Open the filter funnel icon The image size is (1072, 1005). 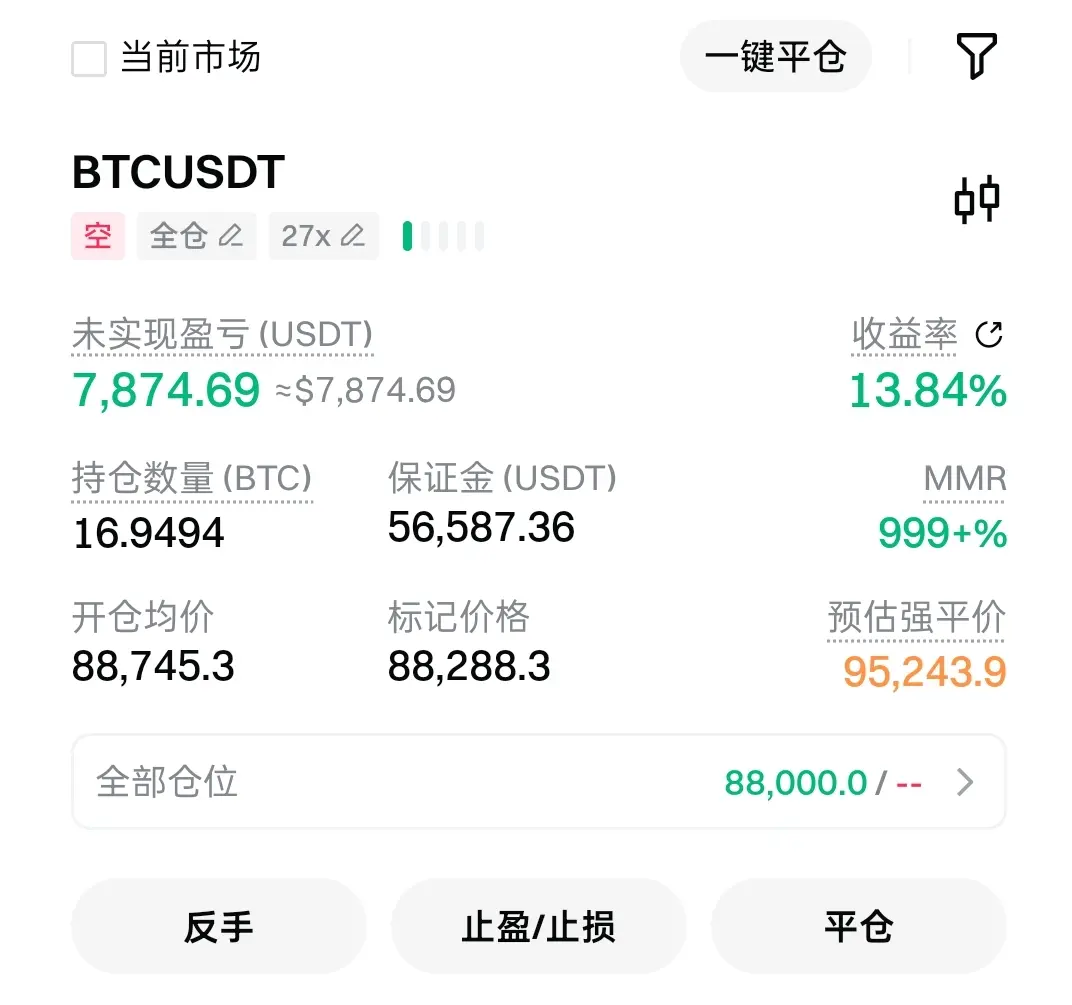976,56
